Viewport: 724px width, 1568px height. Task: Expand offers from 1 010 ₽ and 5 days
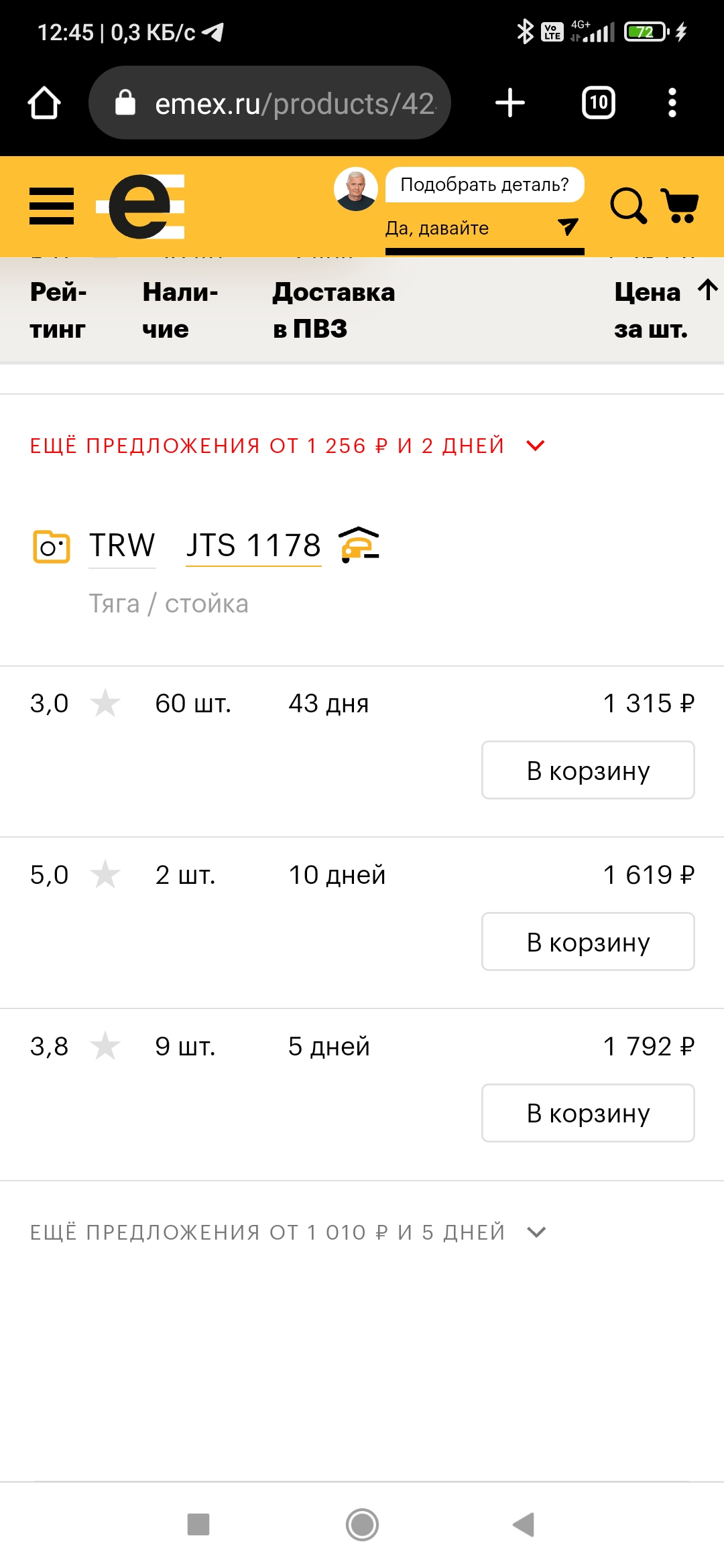tap(287, 1232)
